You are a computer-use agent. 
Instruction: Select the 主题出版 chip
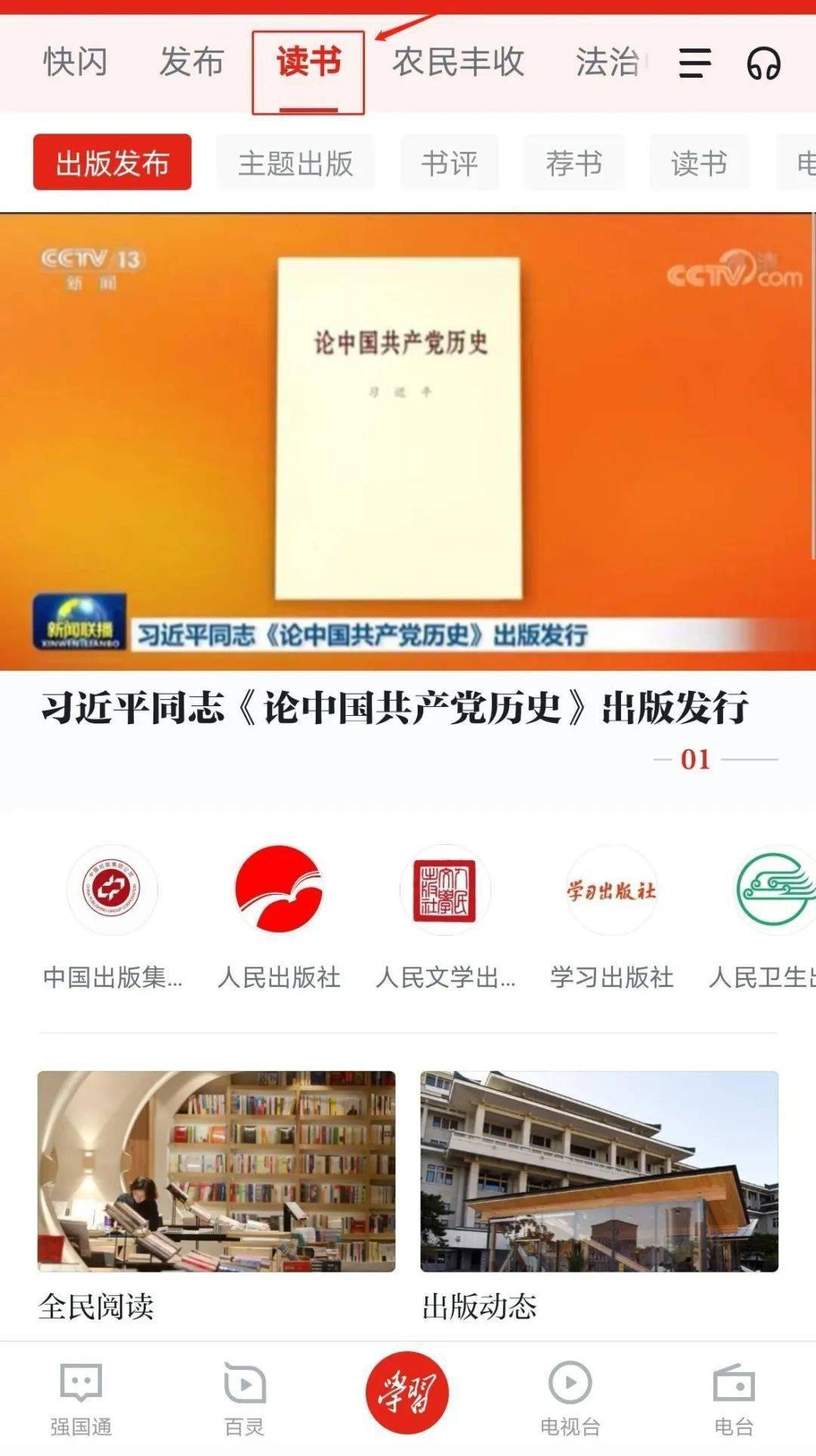click(295, 163)
